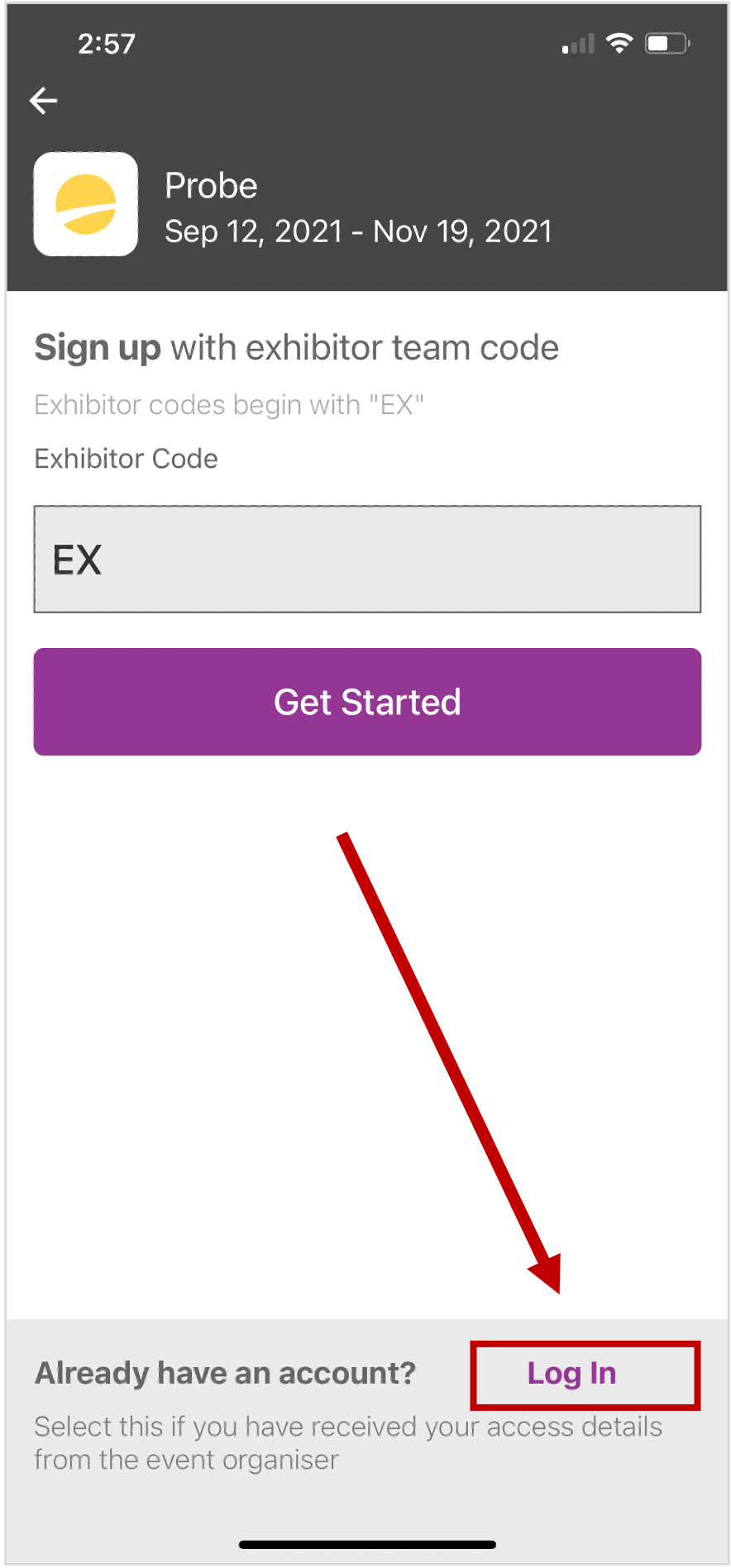
Task: Tap the event title Probe
Action: point(212,185)
